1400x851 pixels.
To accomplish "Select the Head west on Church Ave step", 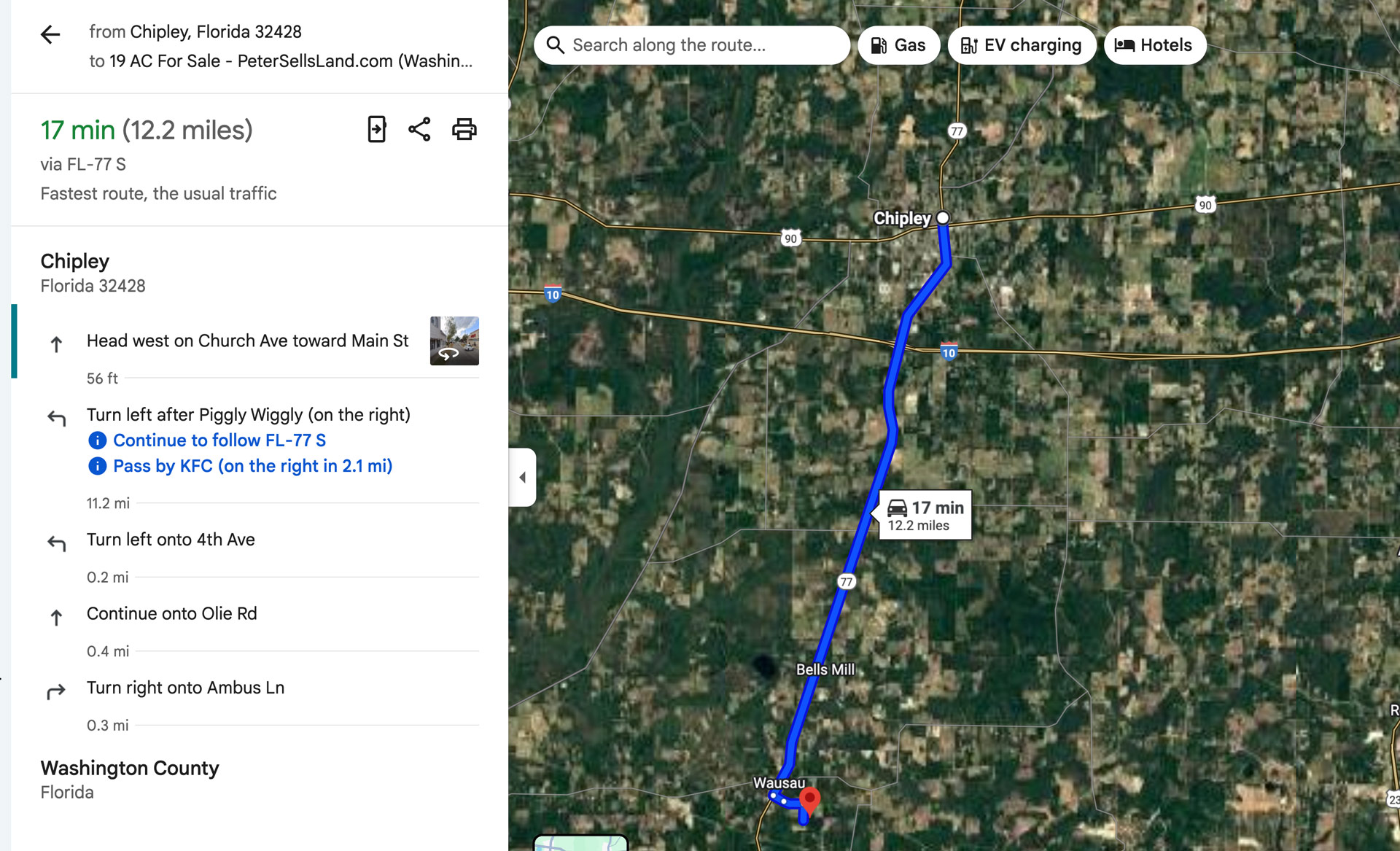I will click(x=247, y=341).
